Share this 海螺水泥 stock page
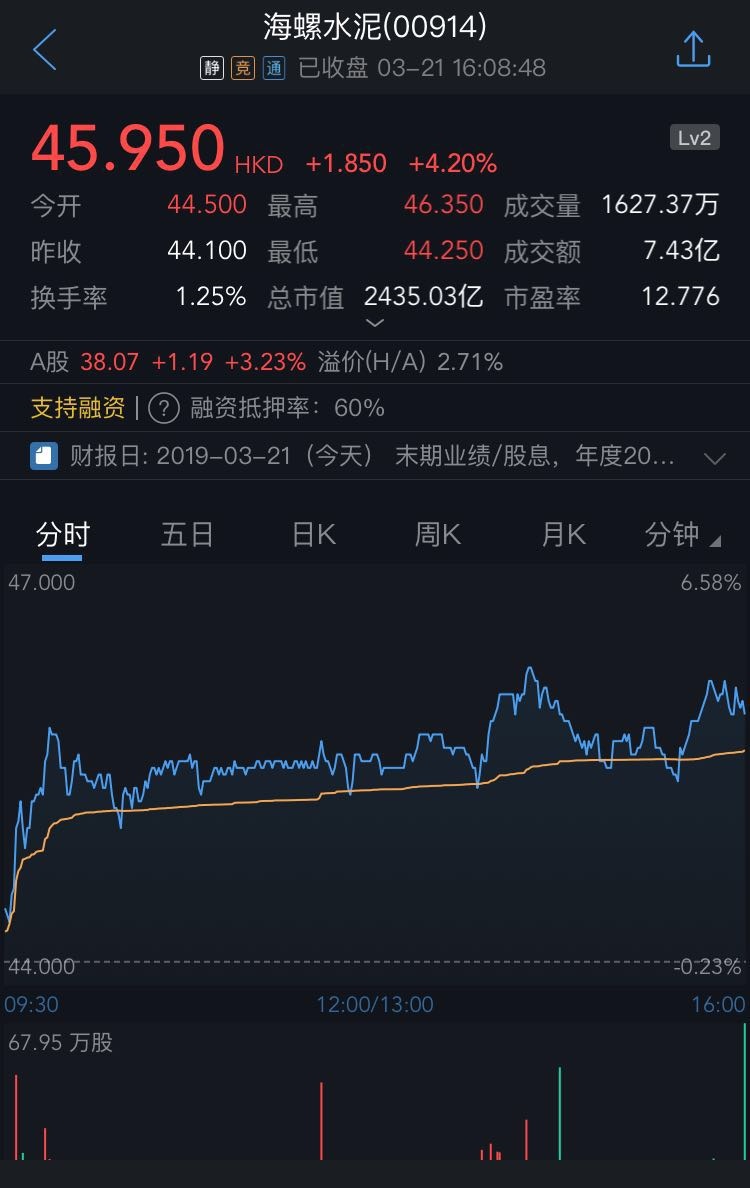The image size is (750, 1188). pos(693,50)
